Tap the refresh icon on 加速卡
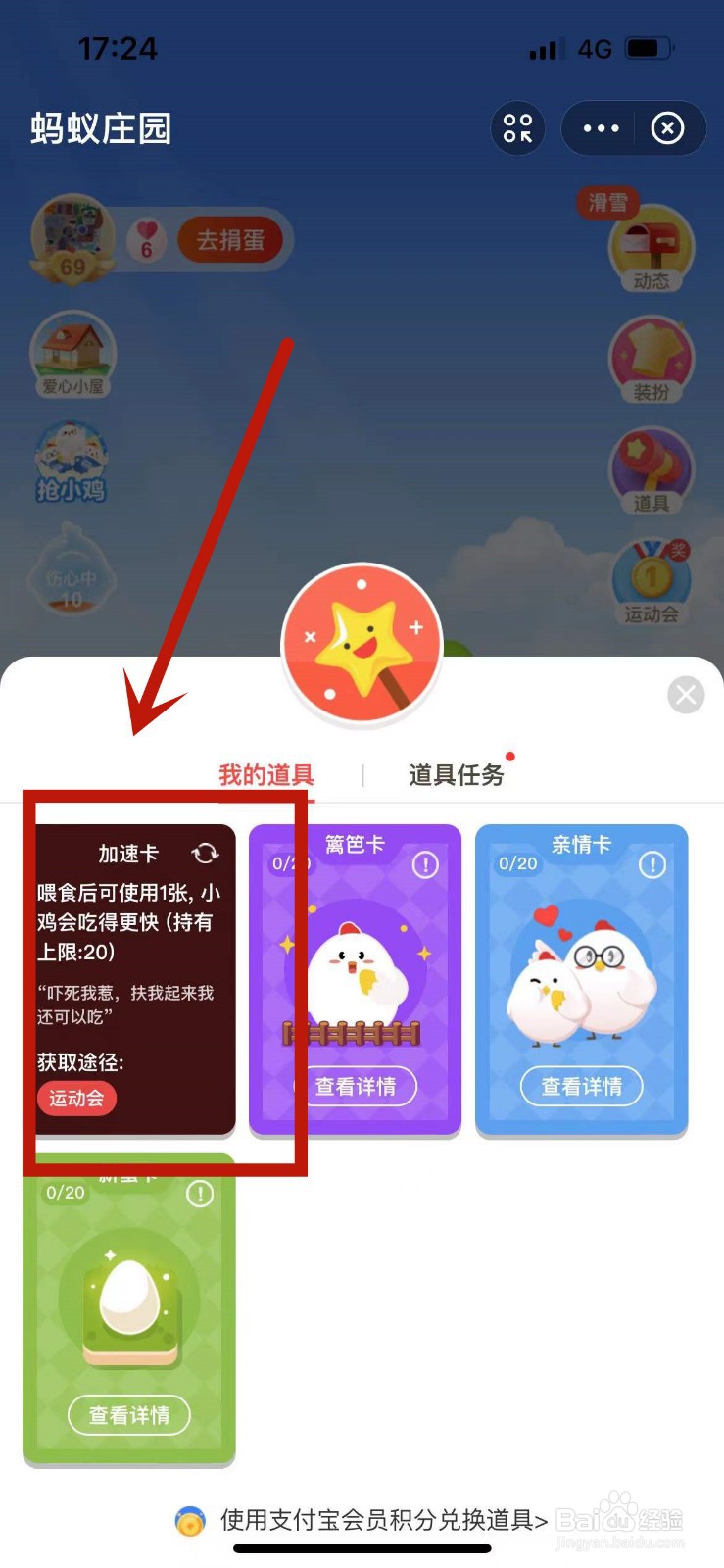The height and width of the screenshot is (1568, 724). [207, 854]
